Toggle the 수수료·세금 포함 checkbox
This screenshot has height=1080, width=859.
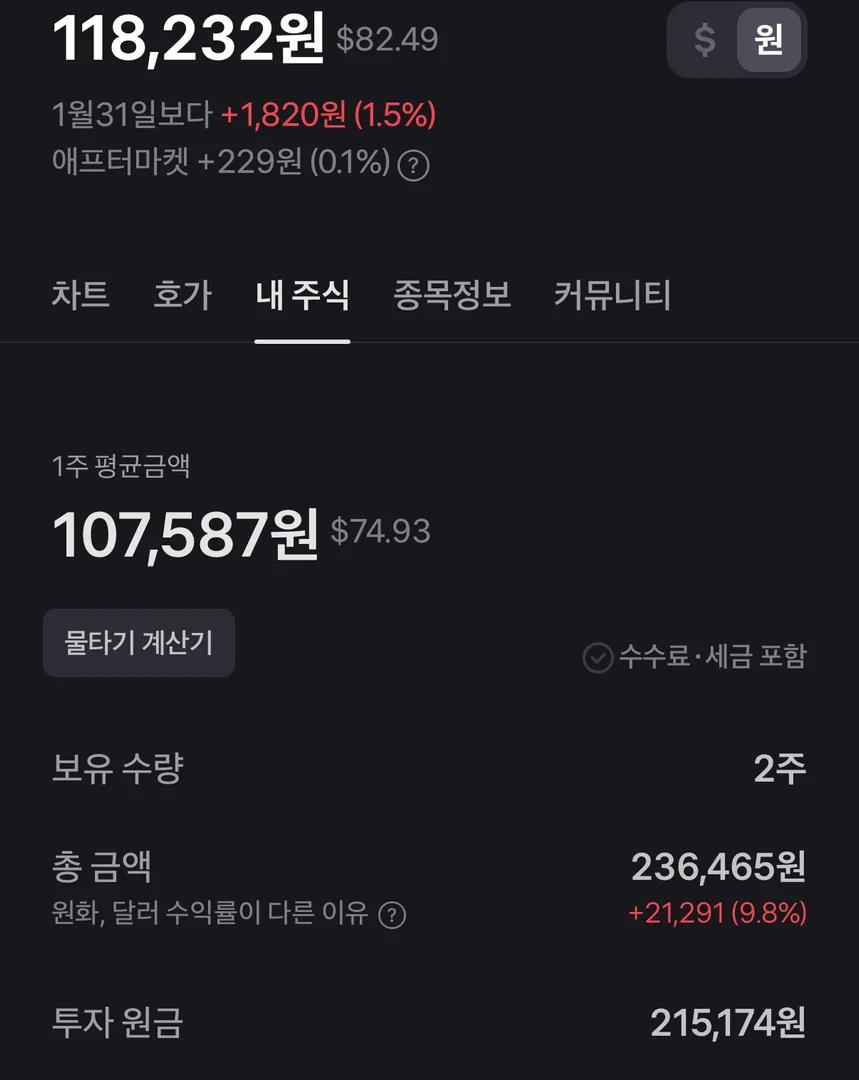point(598,657)
